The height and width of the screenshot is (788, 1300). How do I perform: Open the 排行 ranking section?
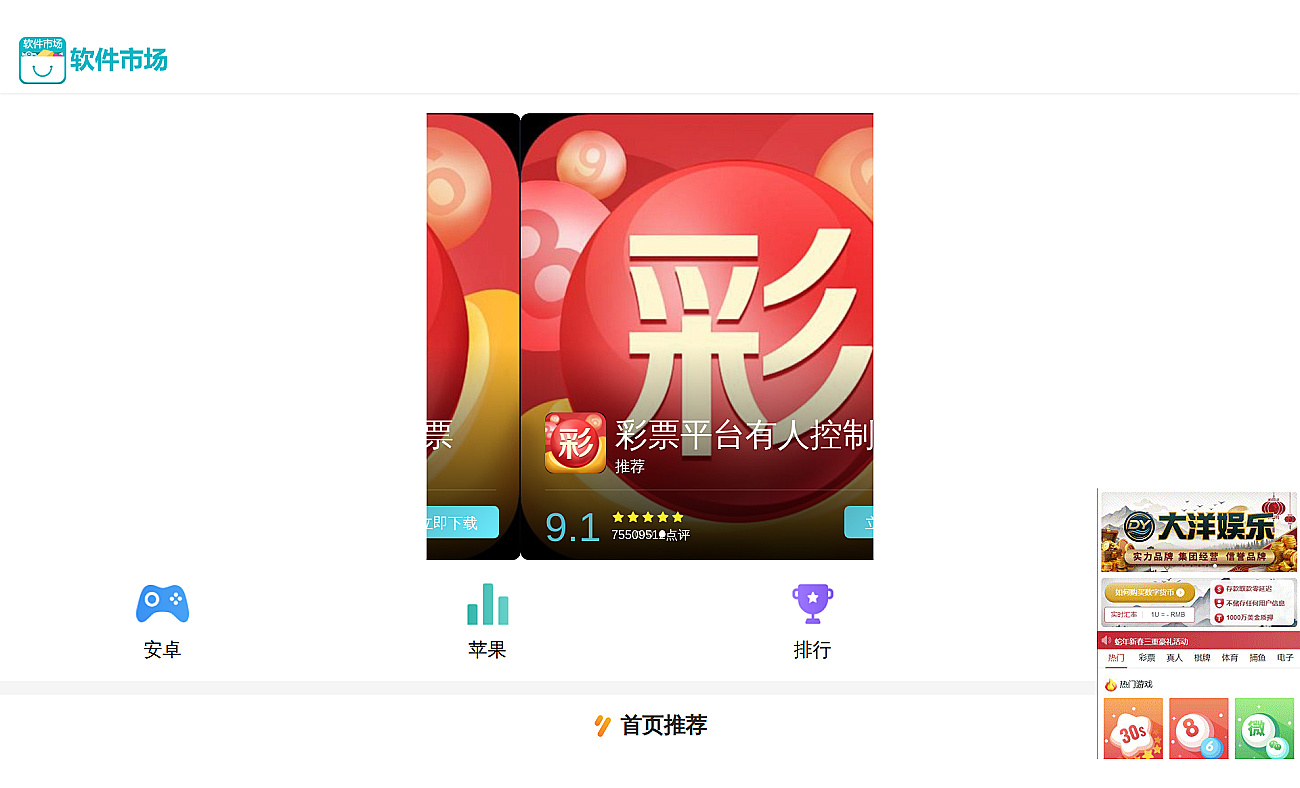pos(812,621)
